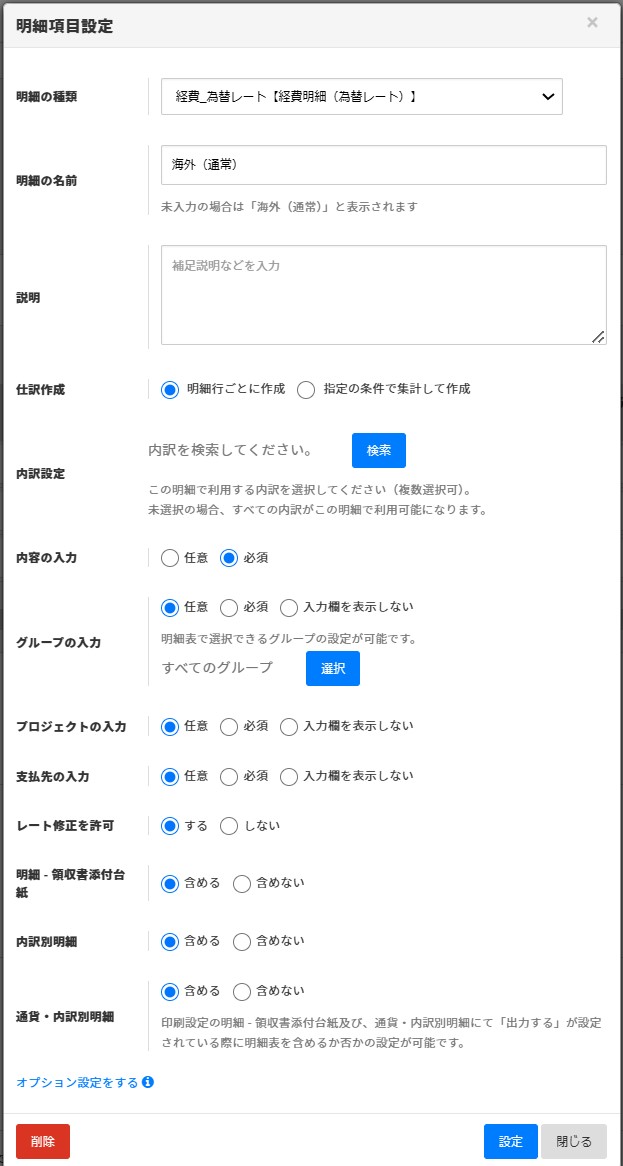Tap the red 削除 button
The height and width of the screenshot is (1166, 623).
(x=43, y=1141)
